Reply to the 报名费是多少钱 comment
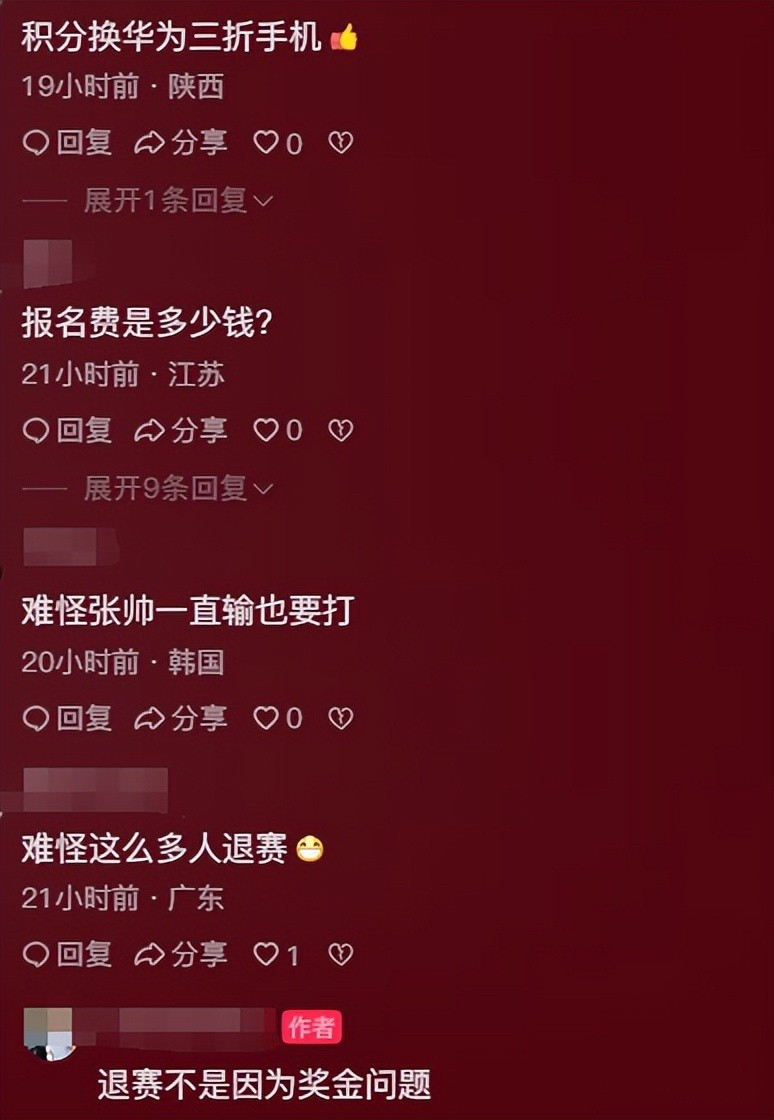Screen dimensions: 774x1120 point(67,430)
